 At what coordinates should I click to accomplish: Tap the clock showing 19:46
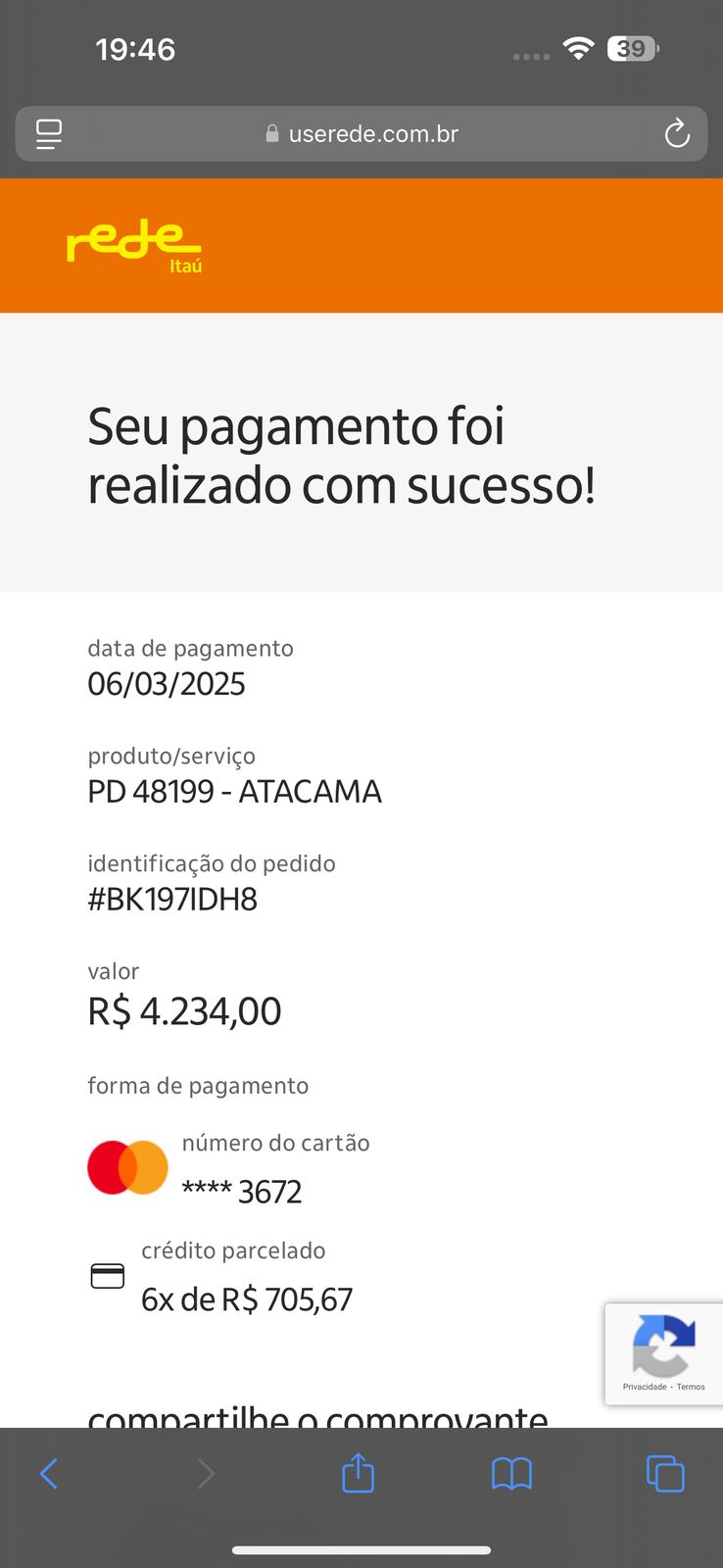pos(133,48)
